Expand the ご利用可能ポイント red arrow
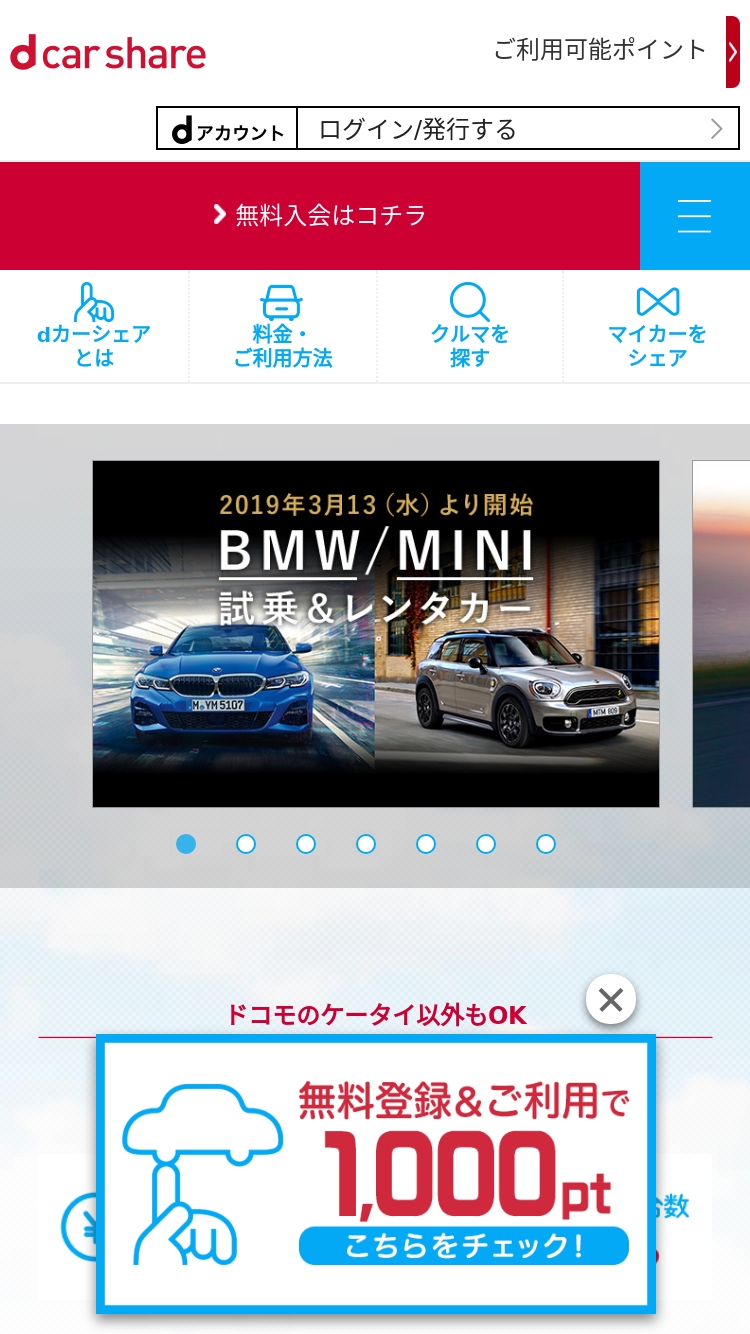 pyautogui.click(x=733, y=52)
